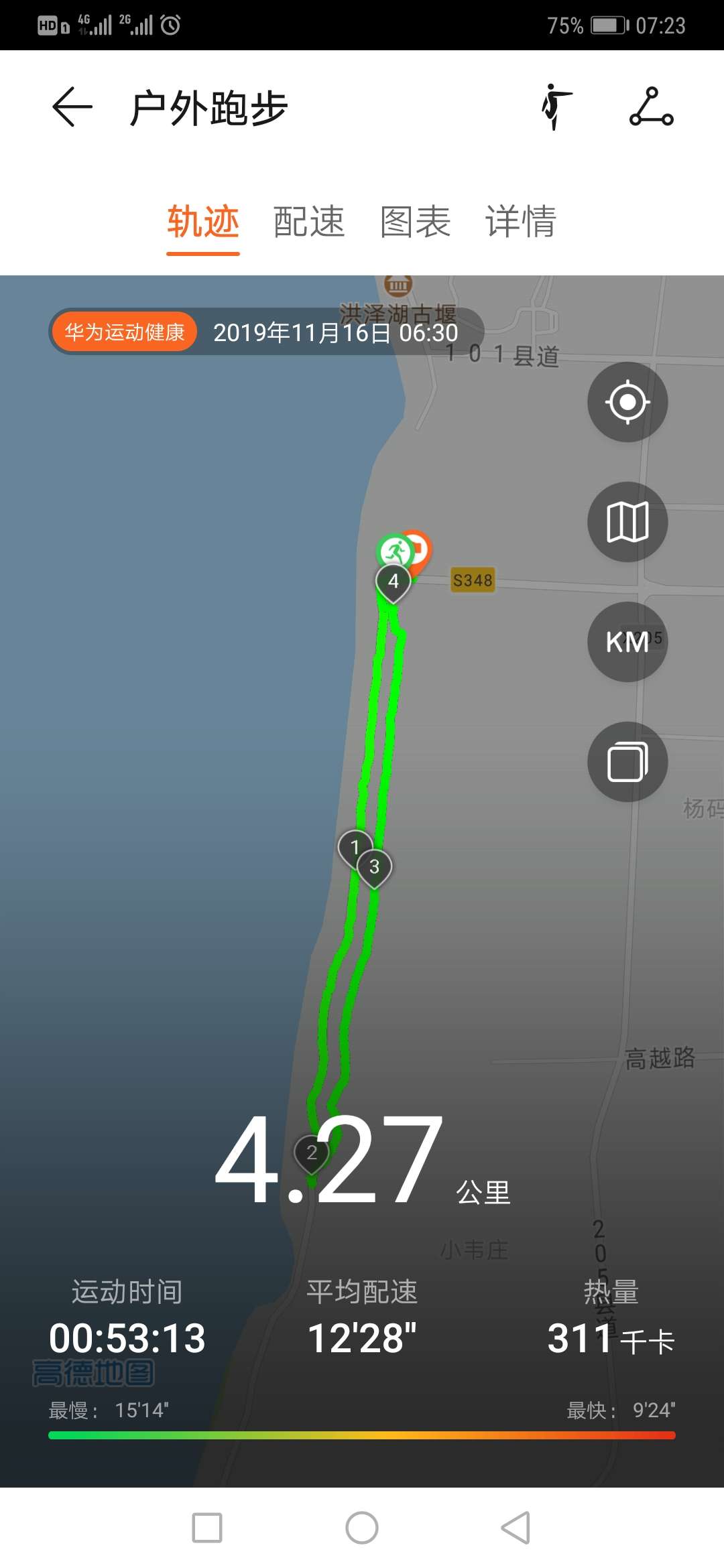Open the 详情 tab

click(521, 222)
